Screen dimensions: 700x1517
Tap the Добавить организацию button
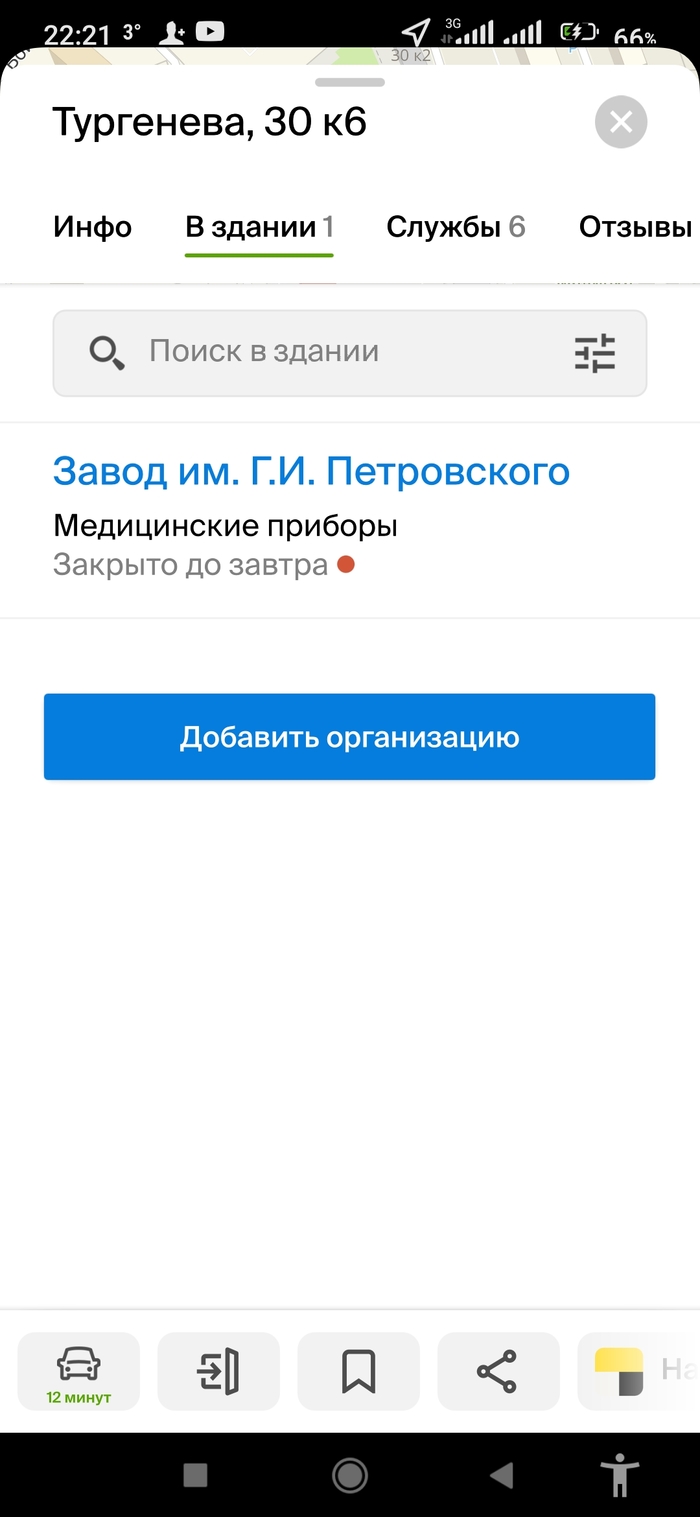tap(349, 737)
